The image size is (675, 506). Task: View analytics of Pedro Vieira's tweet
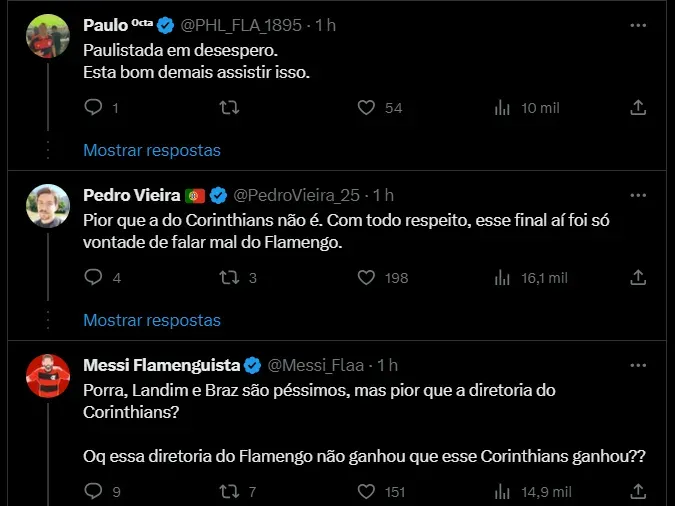503,278
